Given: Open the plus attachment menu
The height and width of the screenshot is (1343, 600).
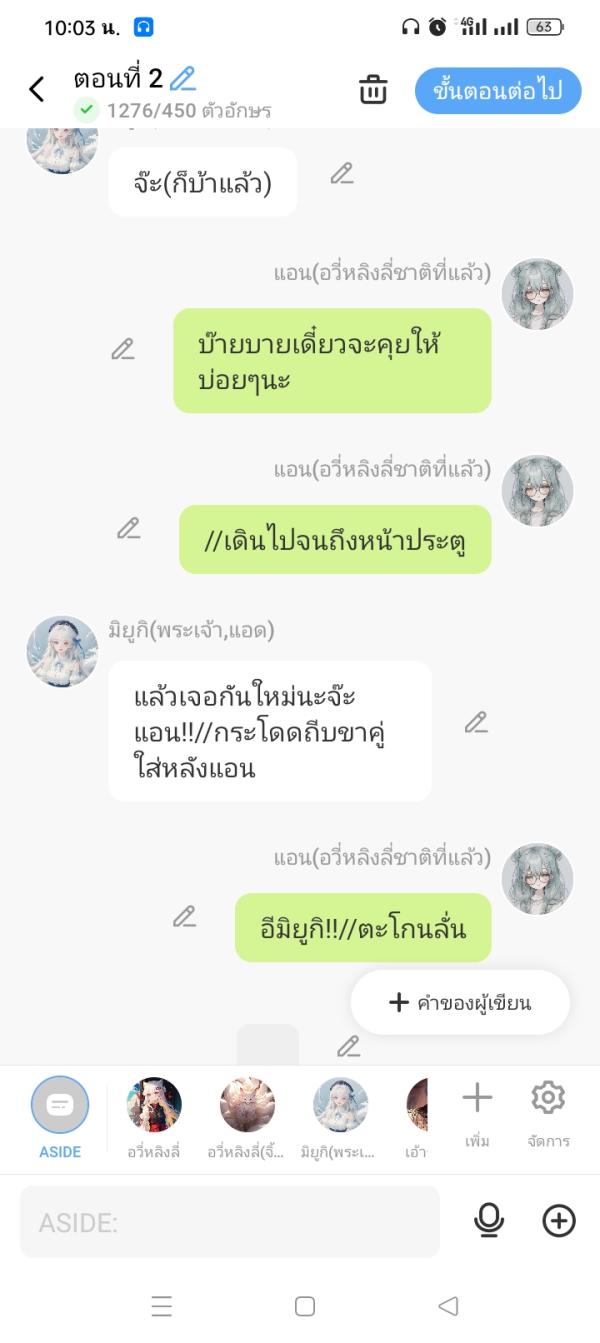Looking at the screenshot, I should 559,1221.
